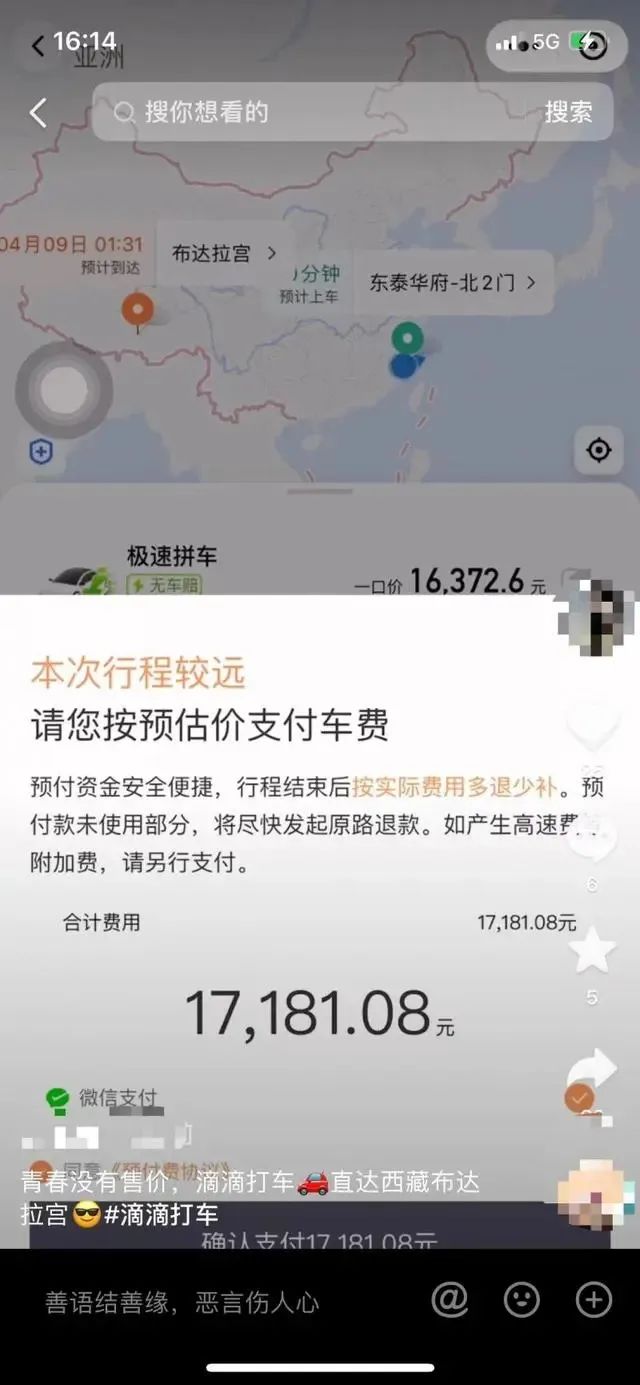The width and height of the screenshot is (640, 1385).
Task: Open the emoji picker for comments
Action: coord(521,1300)
